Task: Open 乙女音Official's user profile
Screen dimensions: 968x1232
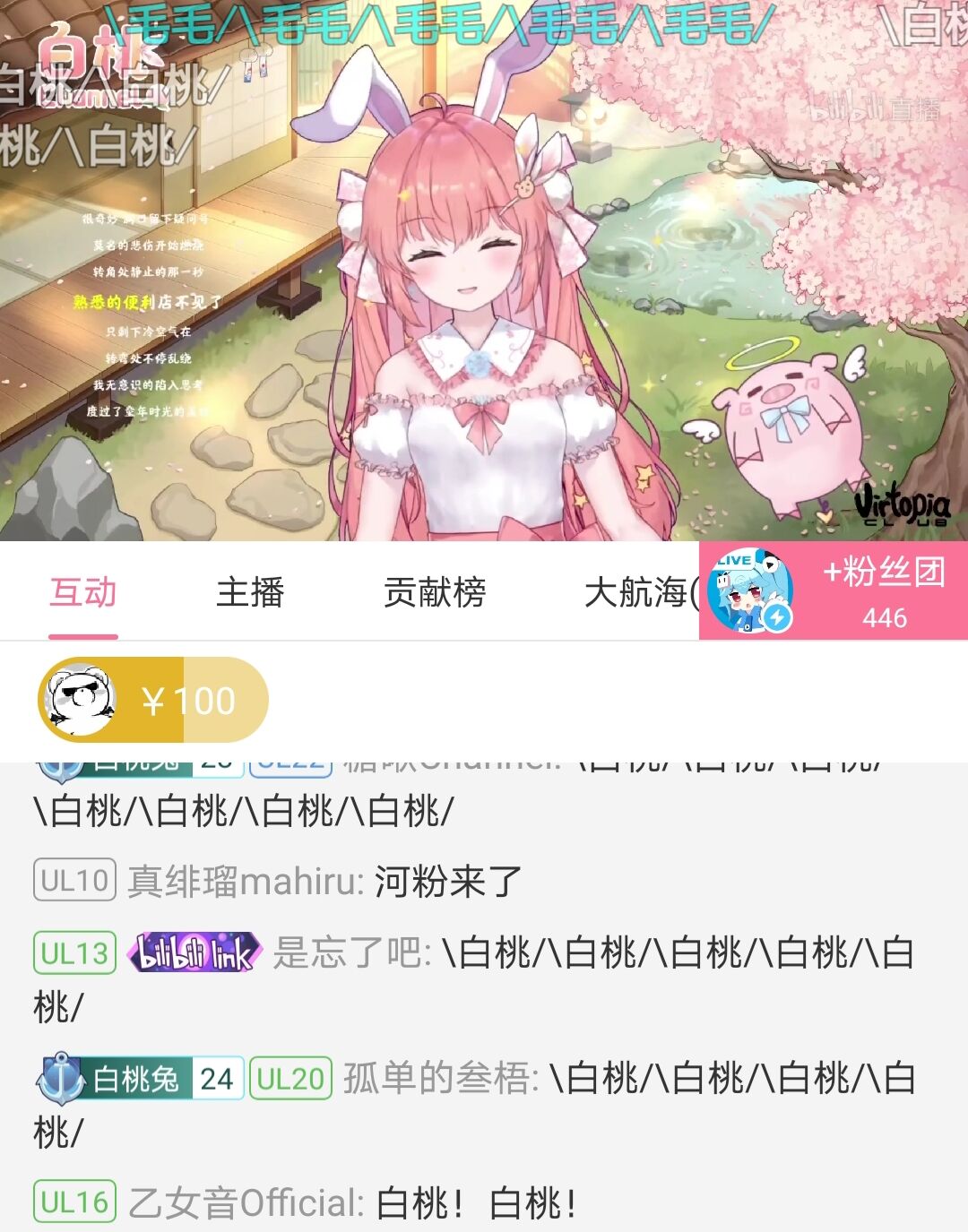Action: (246, 1203)
